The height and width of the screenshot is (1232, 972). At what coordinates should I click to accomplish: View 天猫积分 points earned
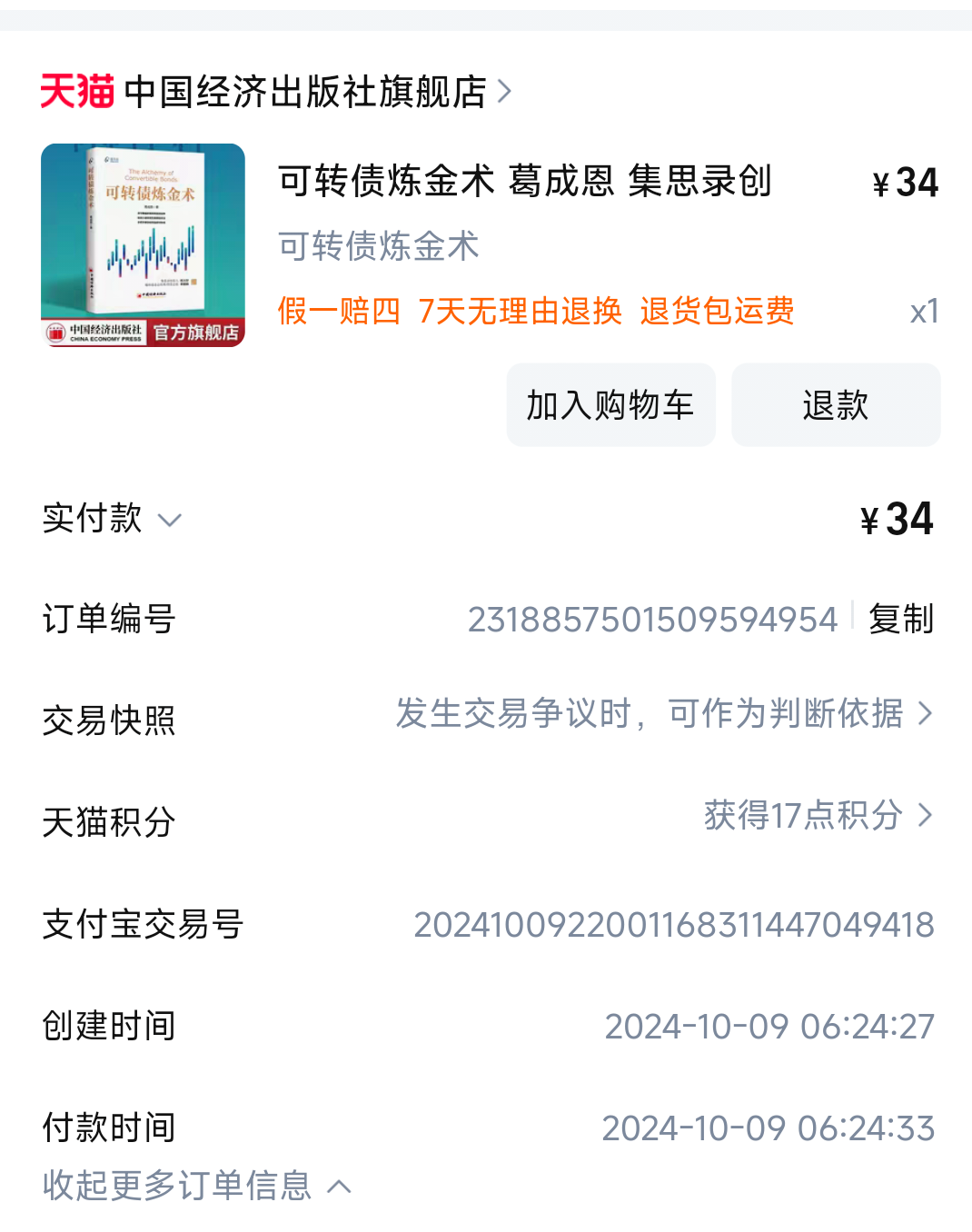(x=818, y=816)
